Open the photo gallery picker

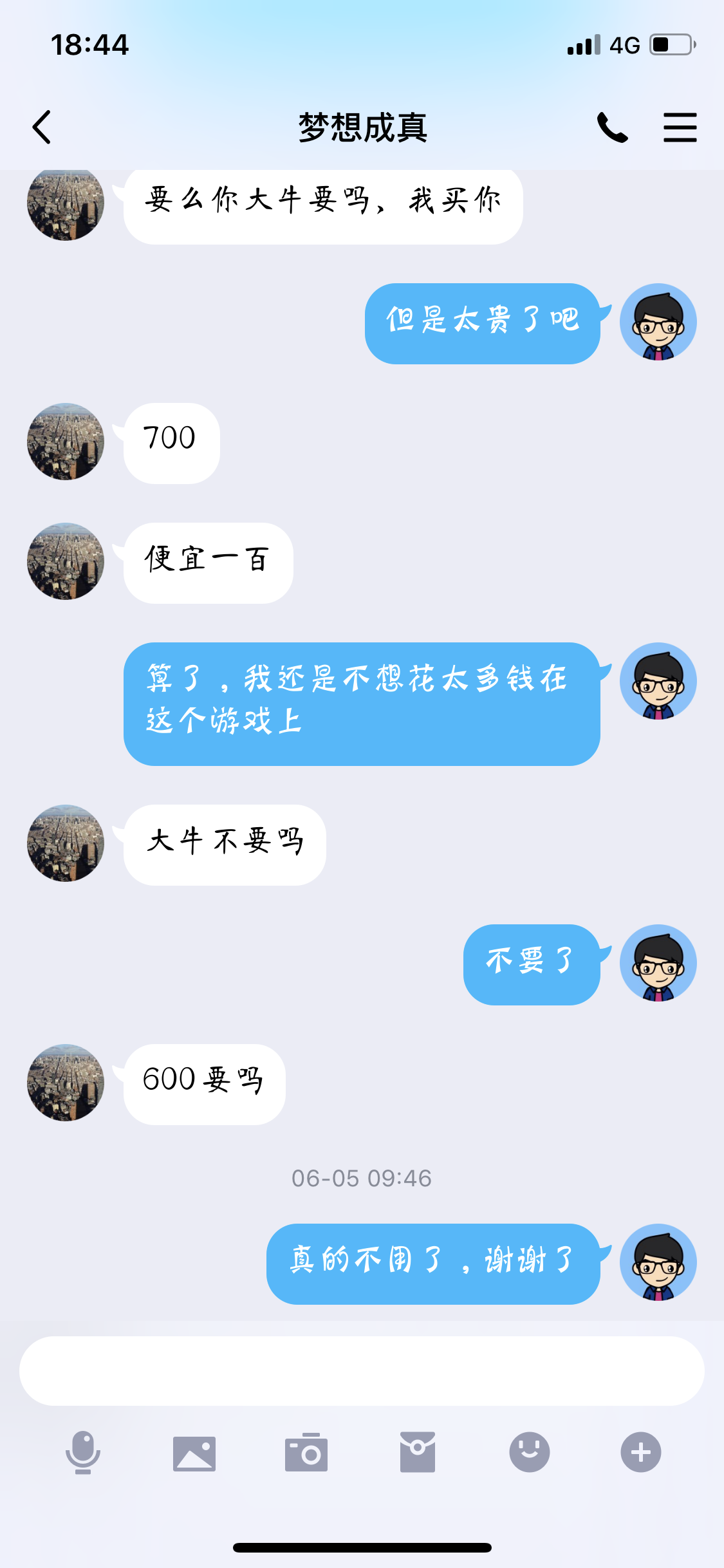coord(194,1452)
